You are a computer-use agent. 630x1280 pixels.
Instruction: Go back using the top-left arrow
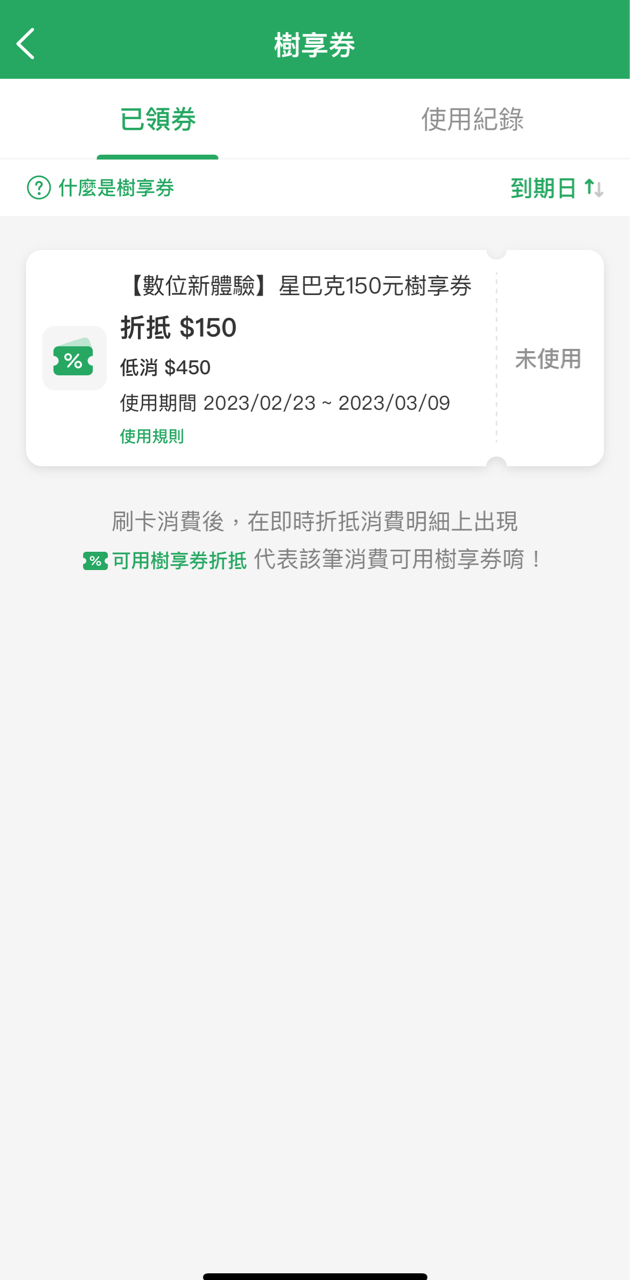[x=26, y=44]
